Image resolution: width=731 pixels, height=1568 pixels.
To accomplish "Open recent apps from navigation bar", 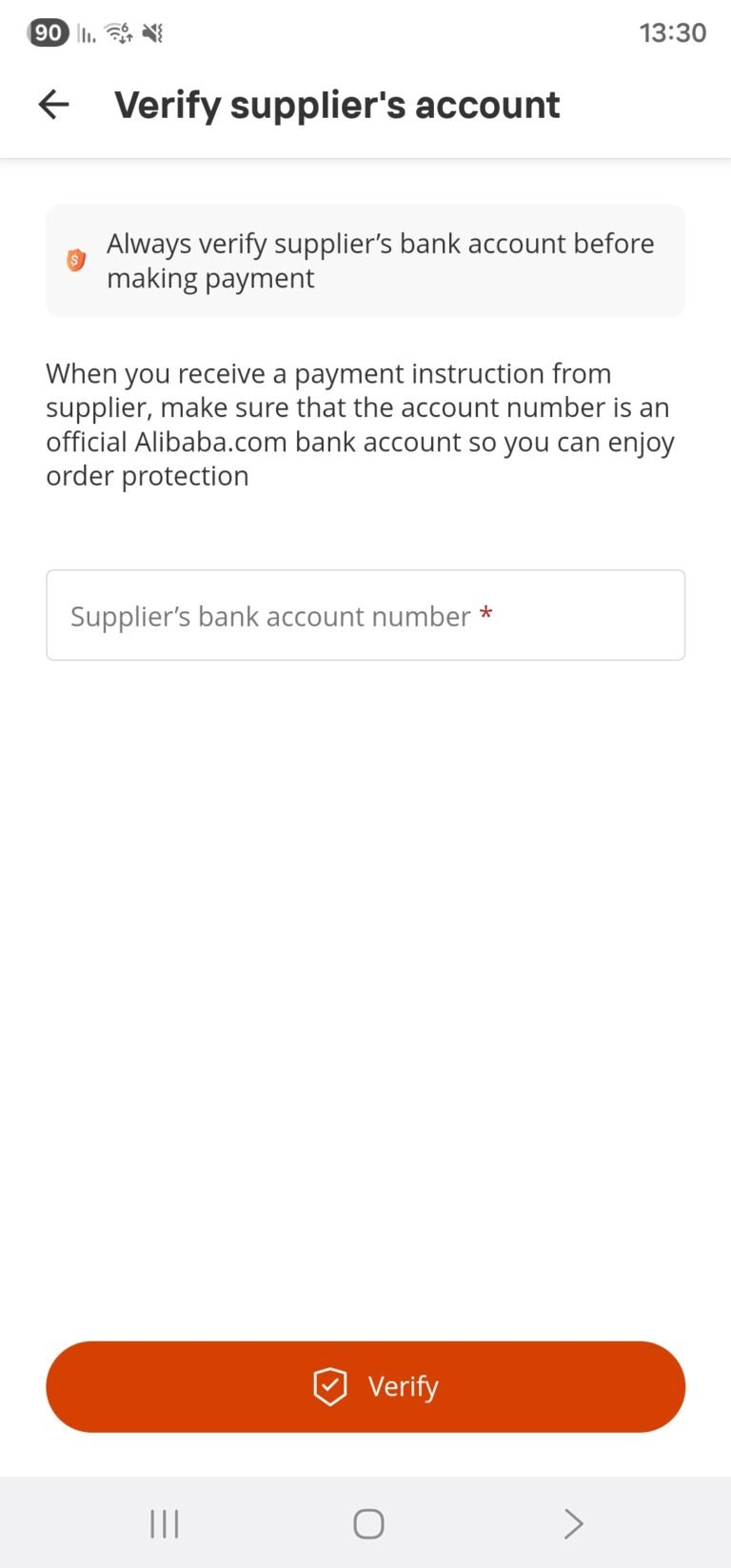I will [165, 1523].
